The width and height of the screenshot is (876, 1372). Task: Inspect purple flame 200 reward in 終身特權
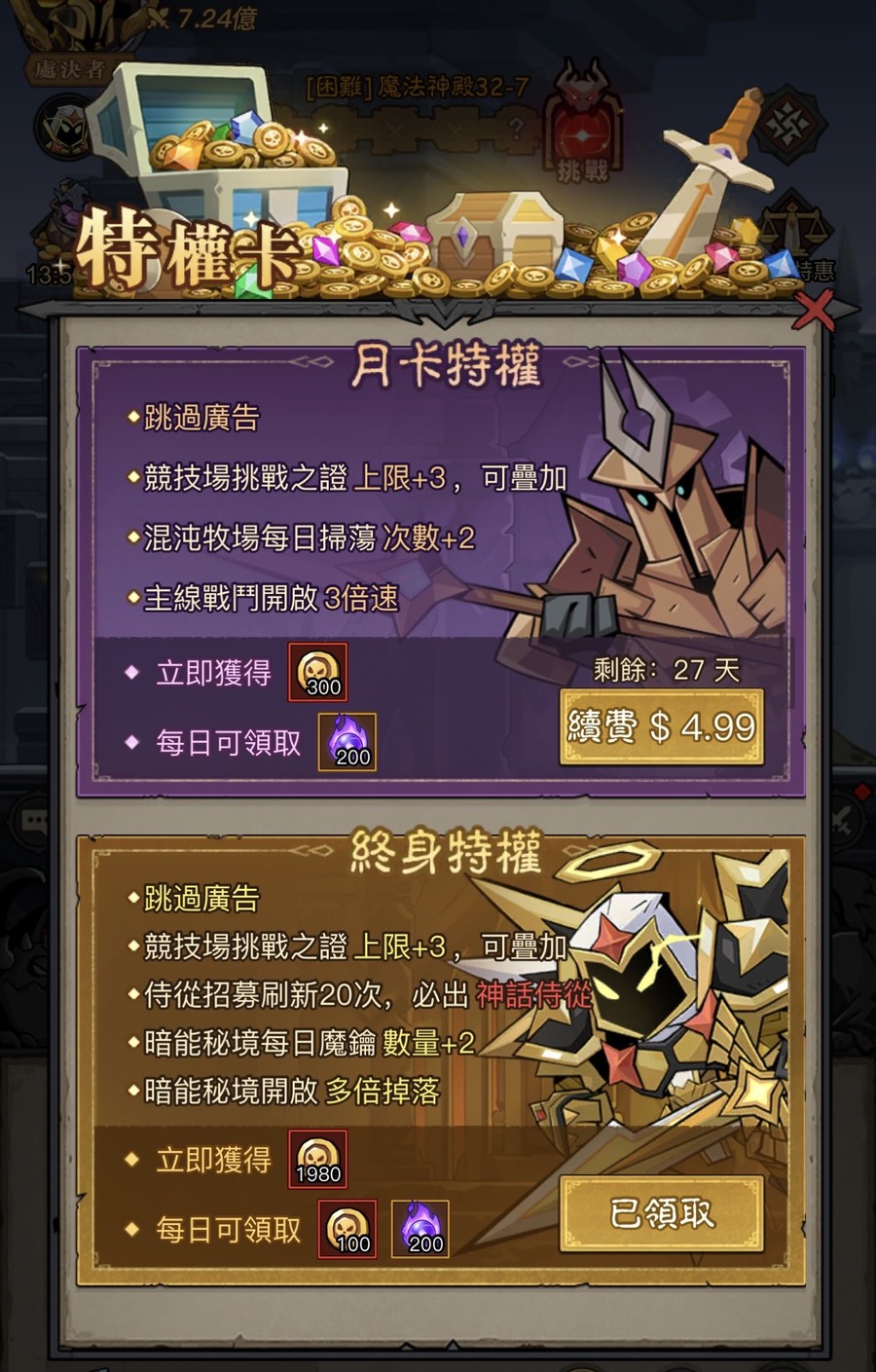pyautogui.click(x=420, y=1229)
